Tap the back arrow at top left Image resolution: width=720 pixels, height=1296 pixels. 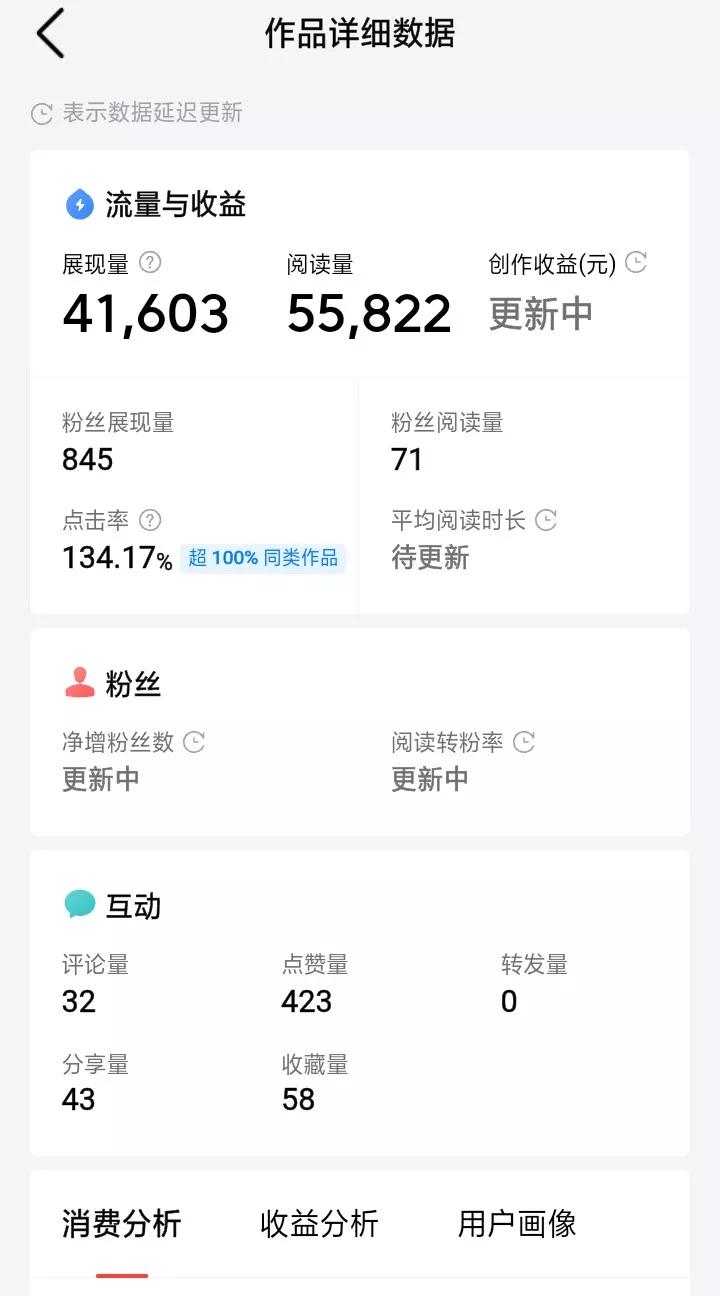click(x=50, y=33)
